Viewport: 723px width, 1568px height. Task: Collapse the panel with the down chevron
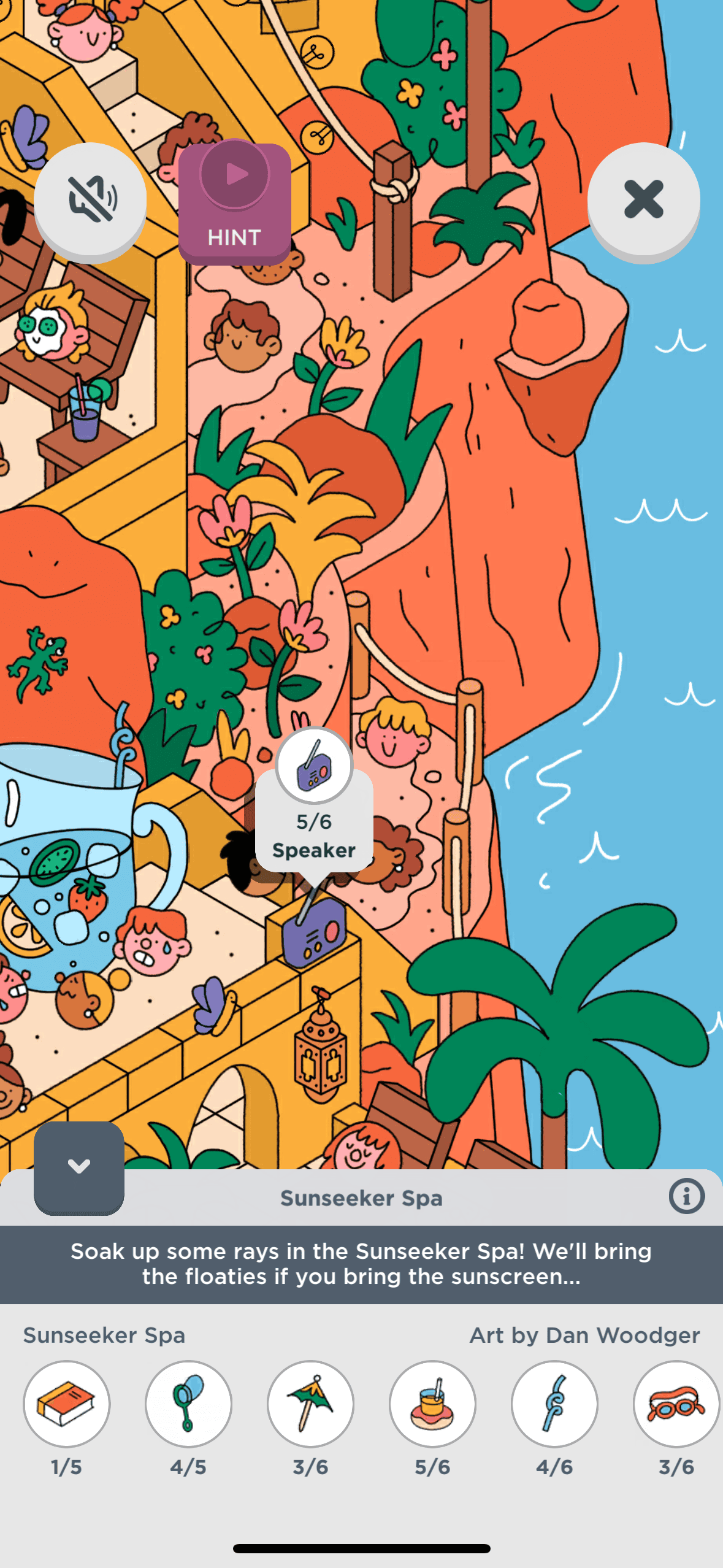click(79, 1166)
